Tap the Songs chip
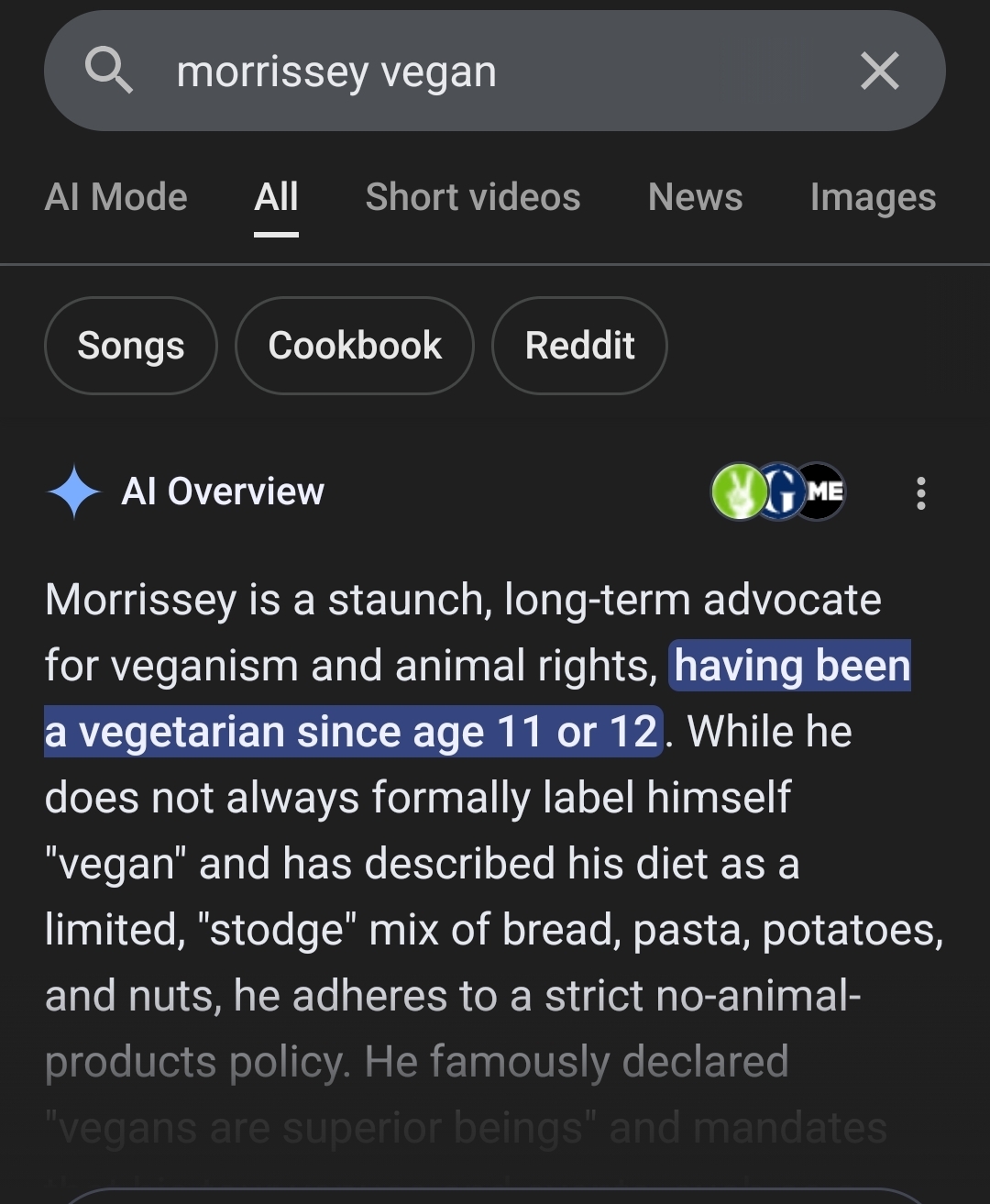The image size is (990, 1204). coord(131,346)
